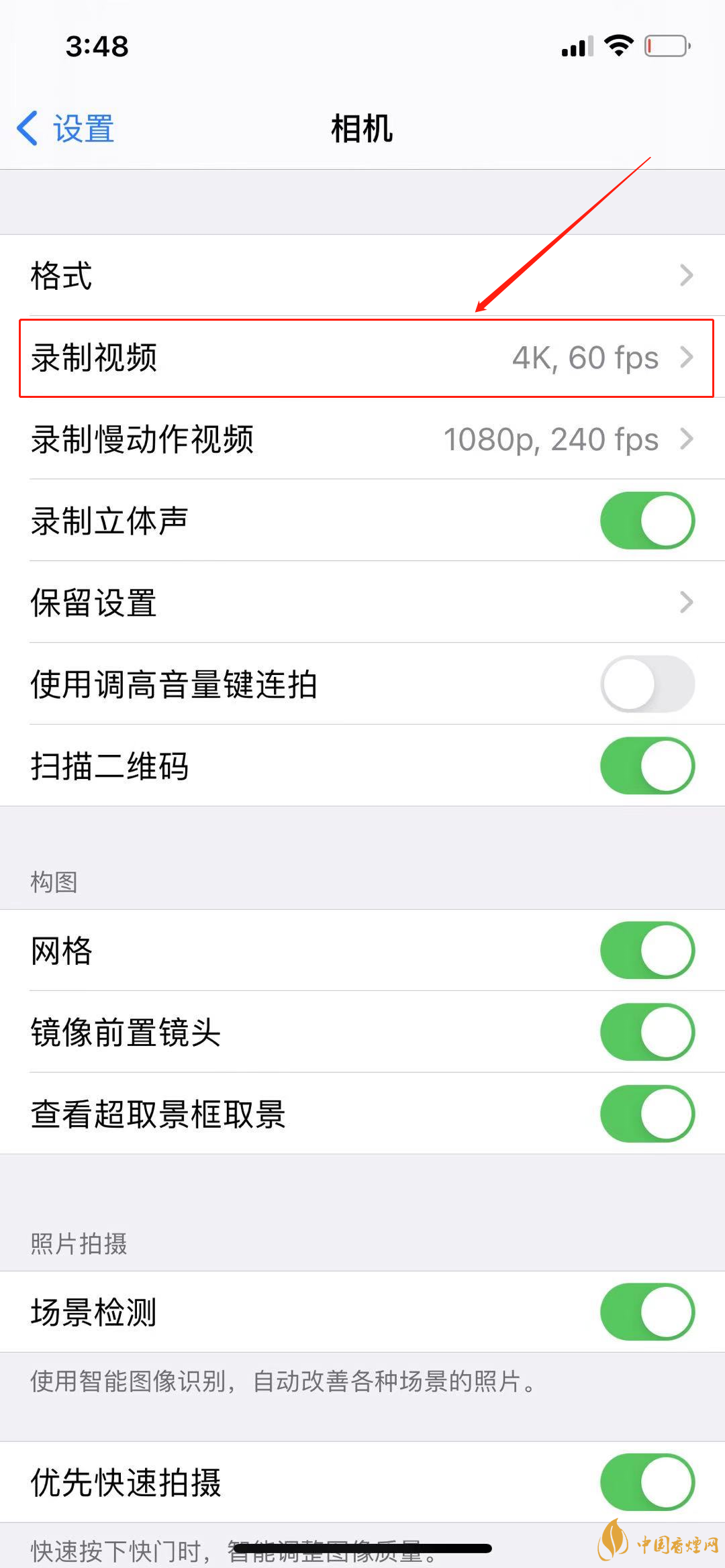Expand the 格式 row chevron
Image resolution: width=725 pixels, height=1568 pixels.
tap(687, 275)
